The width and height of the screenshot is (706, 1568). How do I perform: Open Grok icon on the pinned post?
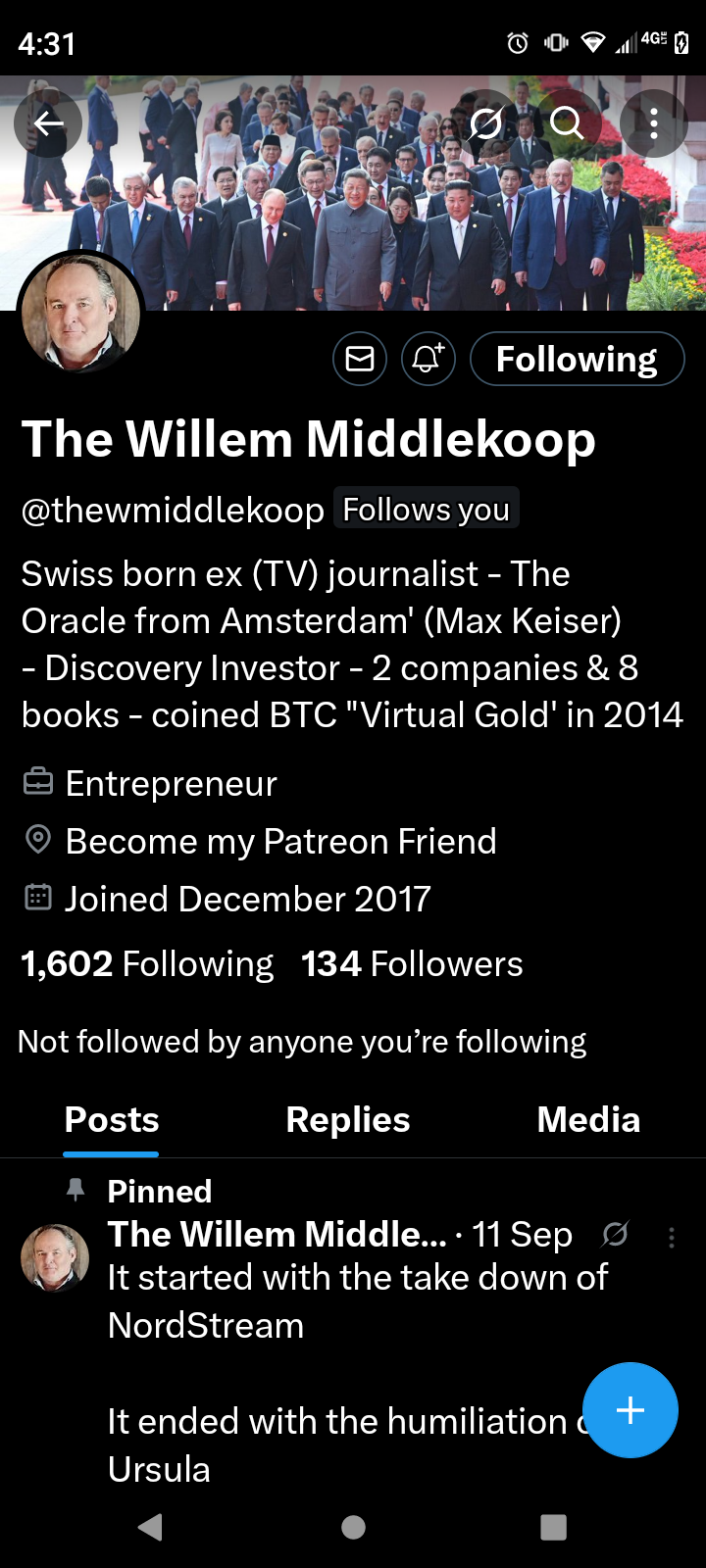615,1235
